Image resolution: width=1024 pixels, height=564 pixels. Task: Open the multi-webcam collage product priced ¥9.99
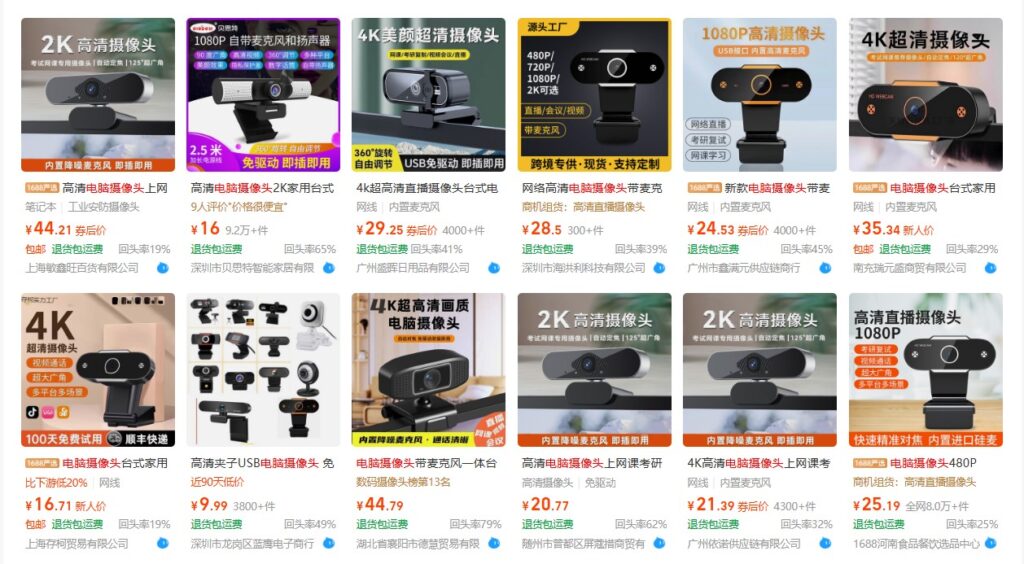click(x=263, y=370)
